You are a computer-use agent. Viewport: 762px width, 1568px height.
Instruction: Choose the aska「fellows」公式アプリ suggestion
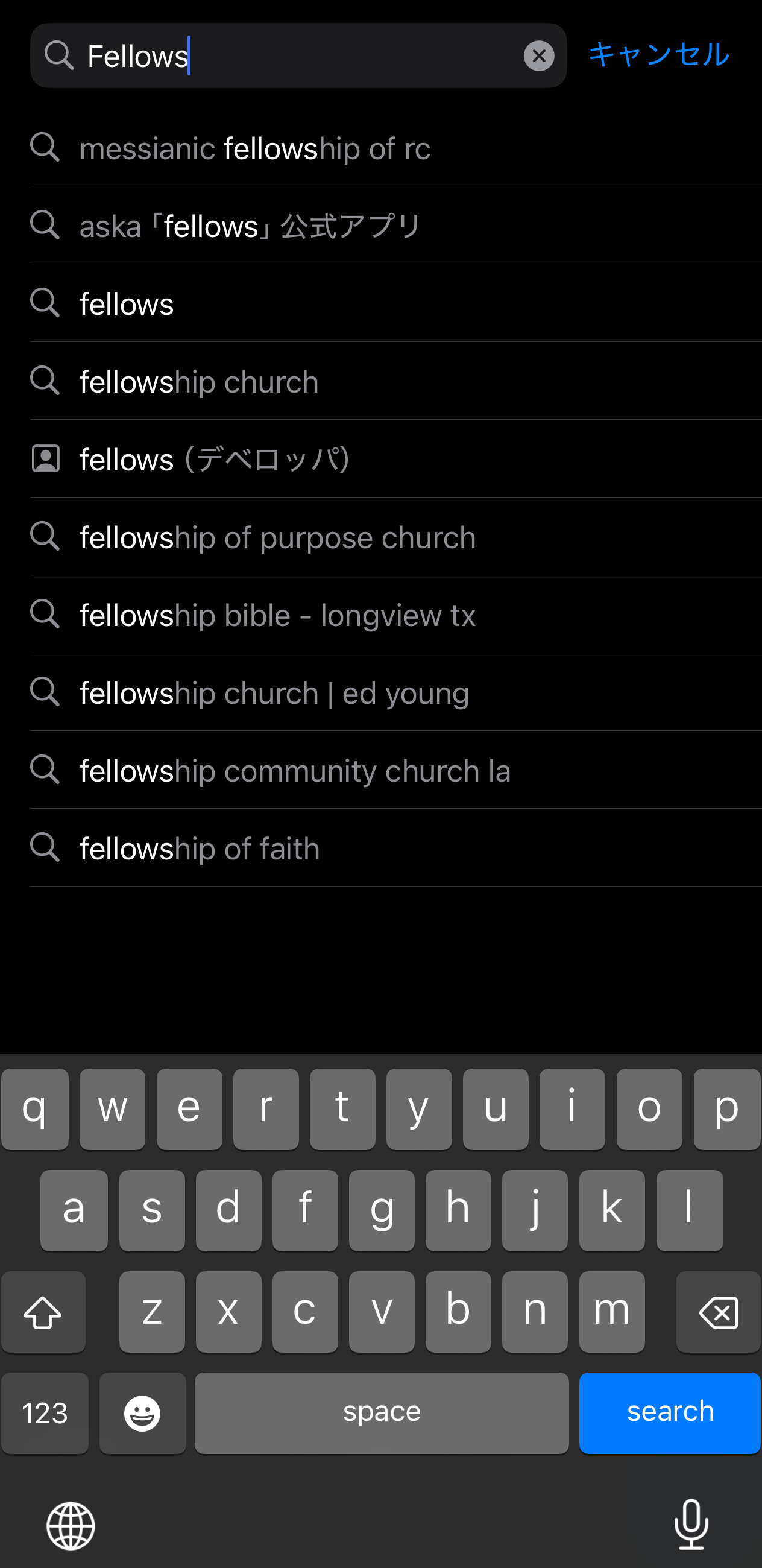coord(395,225)
